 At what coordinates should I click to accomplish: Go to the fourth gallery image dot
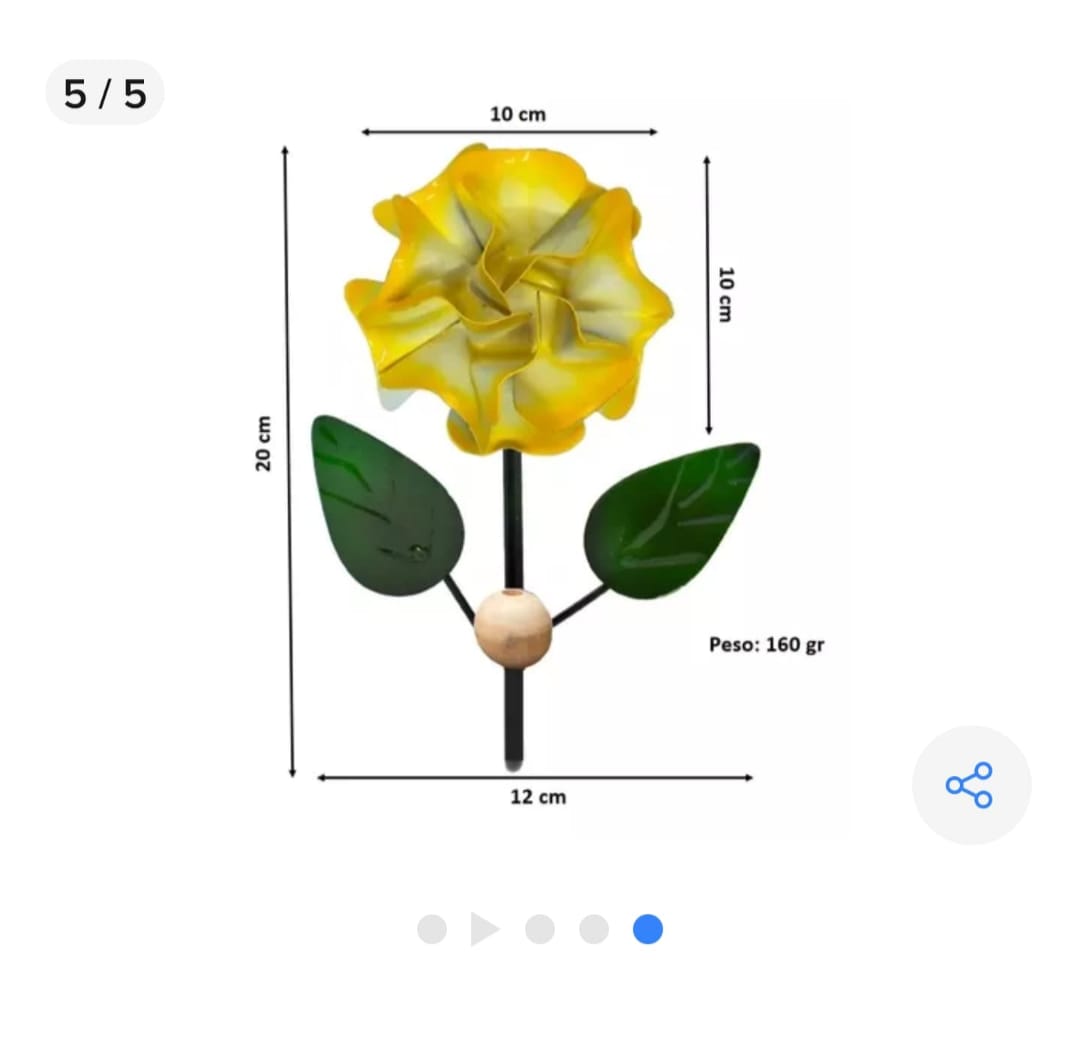[594, 929]
